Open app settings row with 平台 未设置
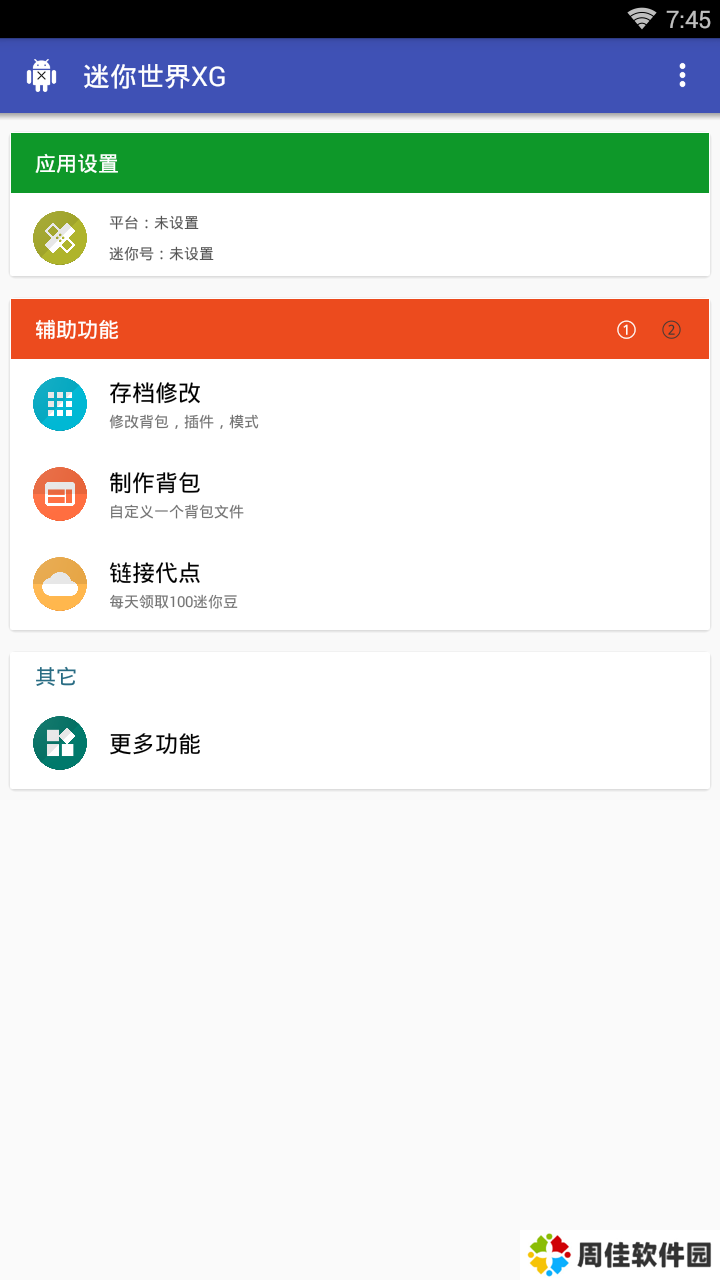This screenshot has height=1280, width=720. click(x=360, y=238)
